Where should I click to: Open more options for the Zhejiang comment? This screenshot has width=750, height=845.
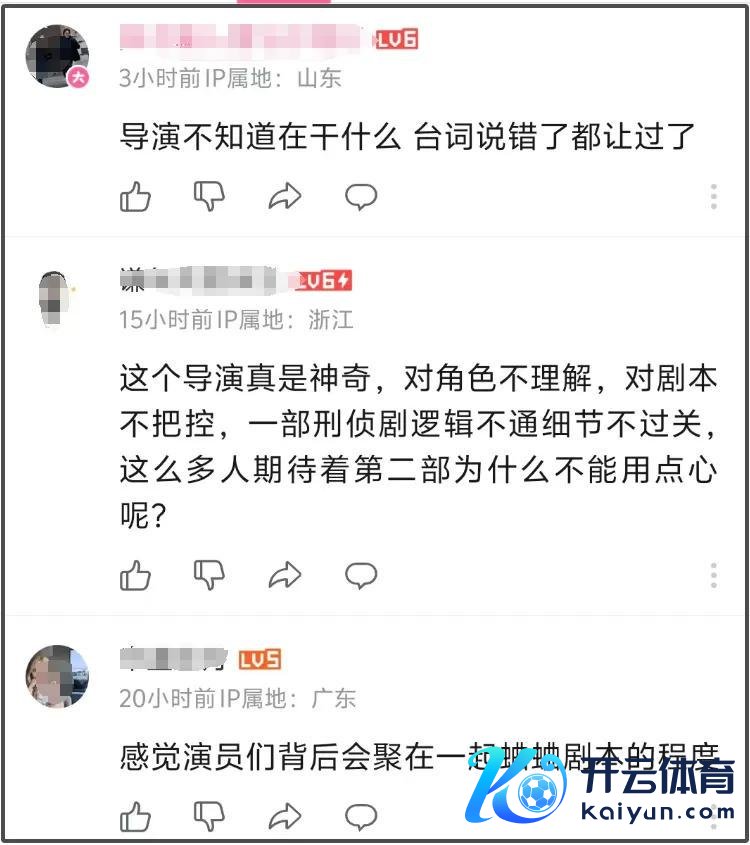(713, 575)
